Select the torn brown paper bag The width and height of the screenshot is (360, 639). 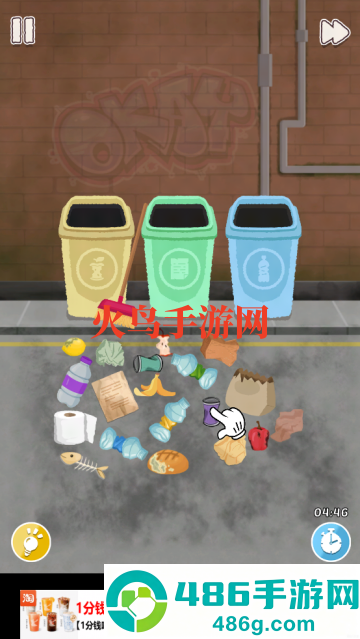pyautogui.click(x=250, y=392)
